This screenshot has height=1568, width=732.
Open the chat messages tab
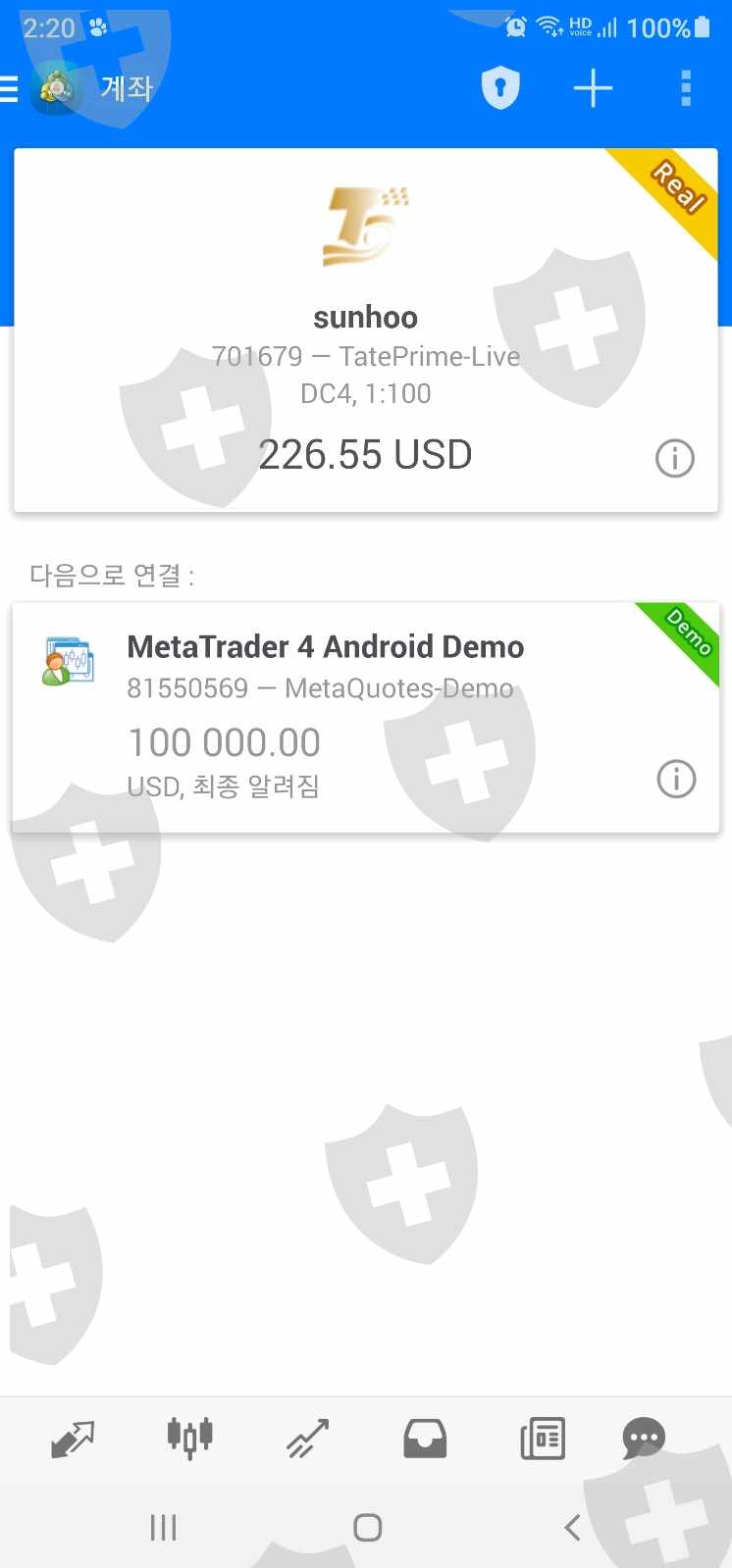tap(644, 1440)
